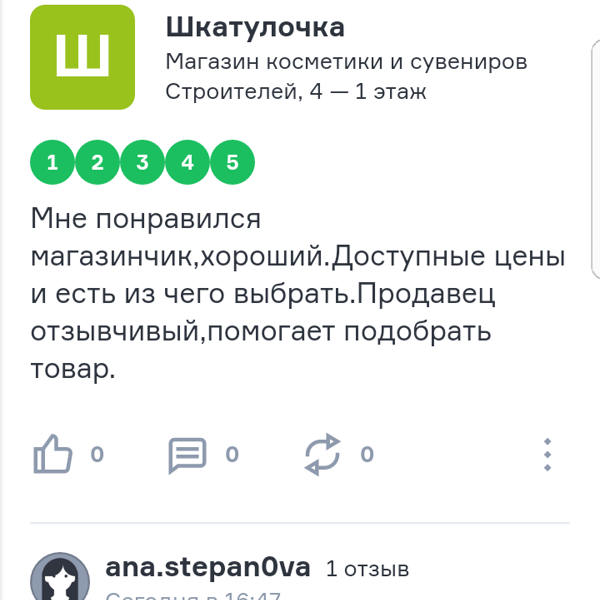Open the review overflow menu
This screenshot has width=600, height=600.
pyautogui.click(x=546, y=455)
